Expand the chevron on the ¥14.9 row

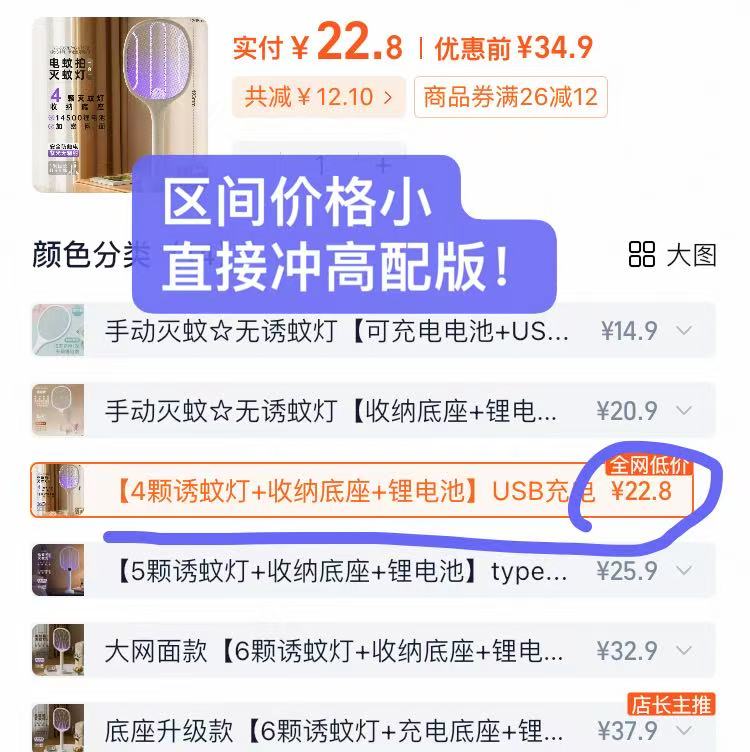coord(684,331)
